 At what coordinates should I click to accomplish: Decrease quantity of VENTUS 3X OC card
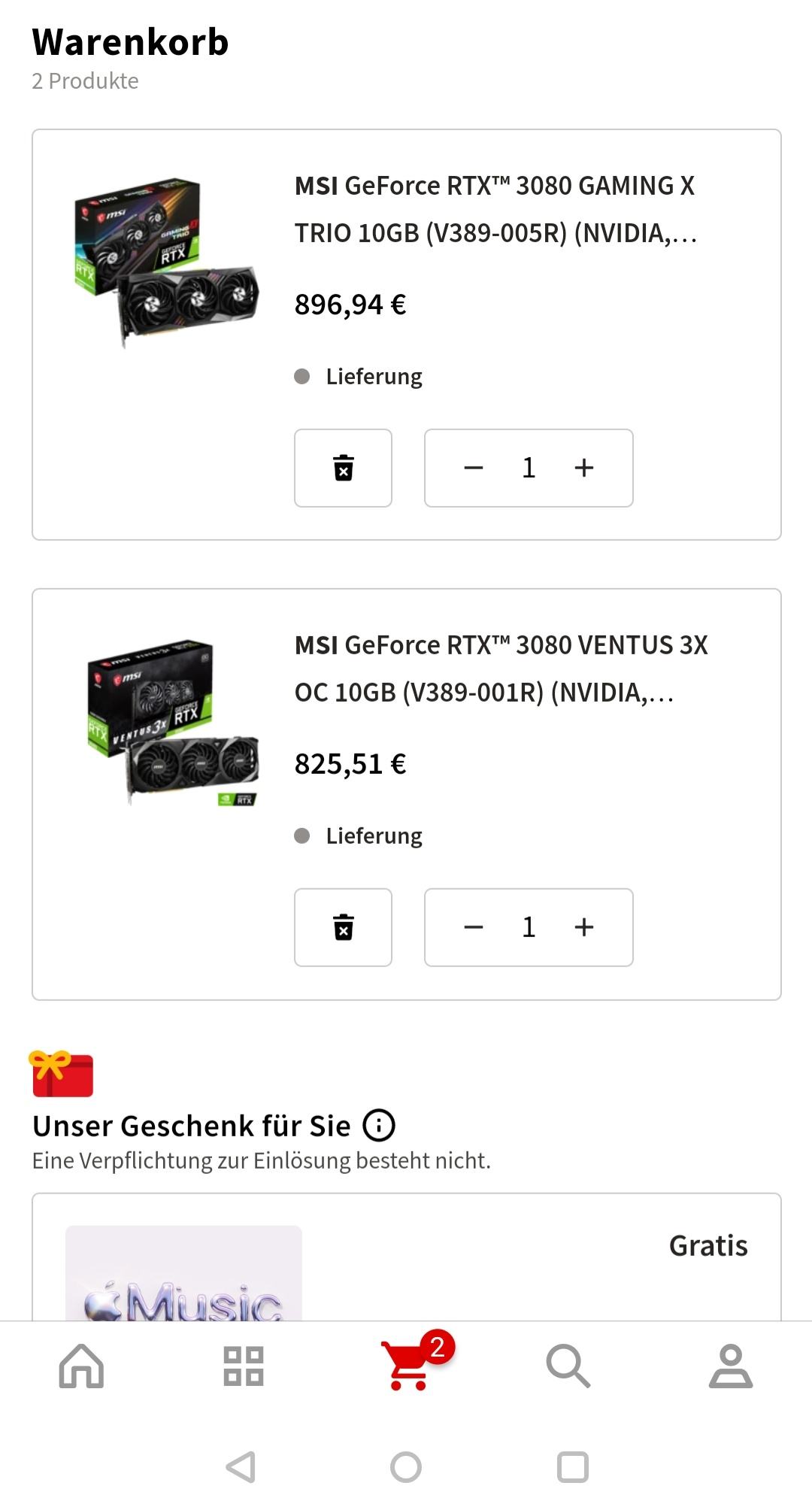[474, 927]
